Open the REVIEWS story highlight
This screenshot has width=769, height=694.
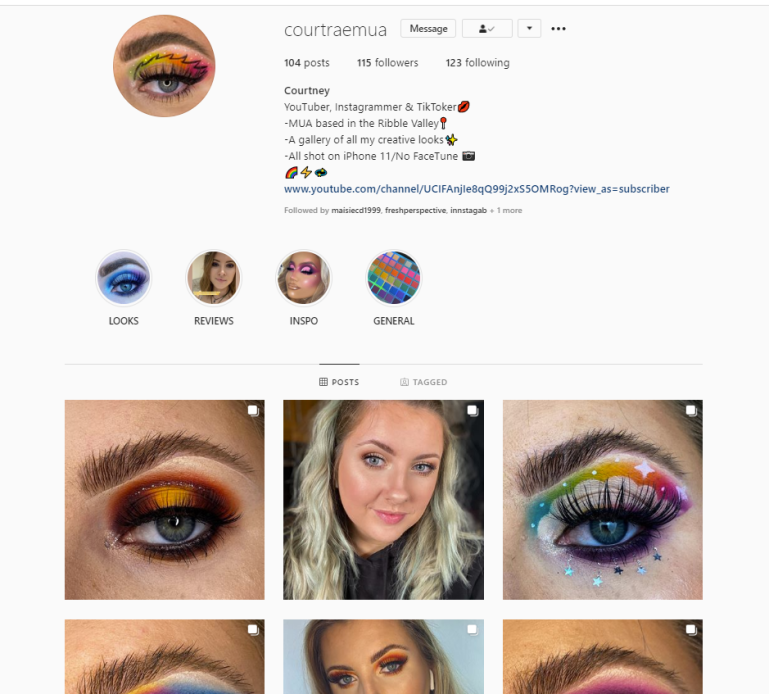213,278
